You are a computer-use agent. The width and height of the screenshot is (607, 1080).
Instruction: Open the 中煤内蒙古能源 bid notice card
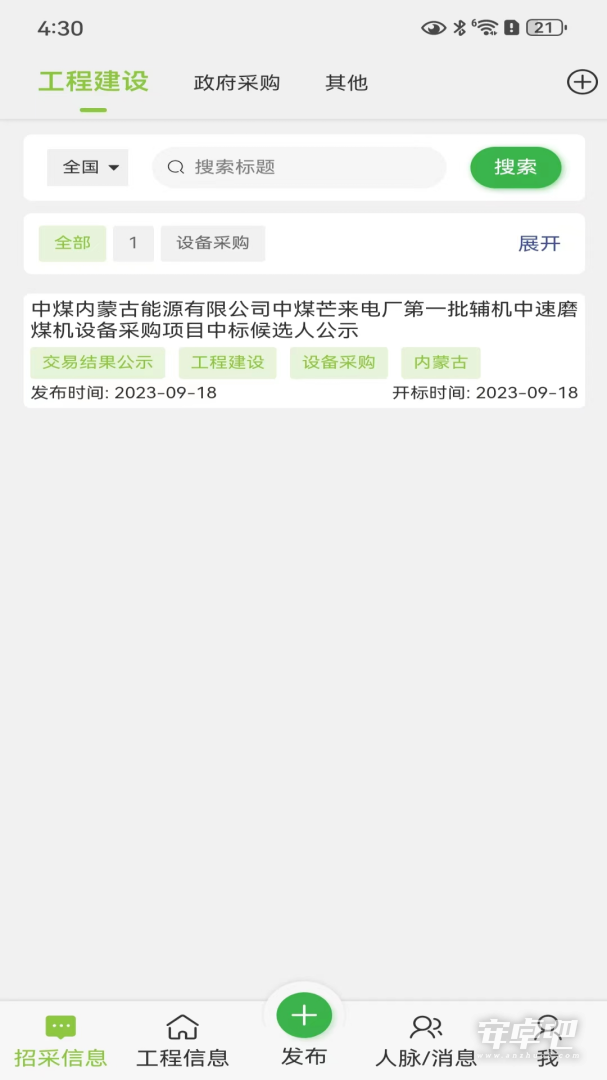click(x=304, y=351)
